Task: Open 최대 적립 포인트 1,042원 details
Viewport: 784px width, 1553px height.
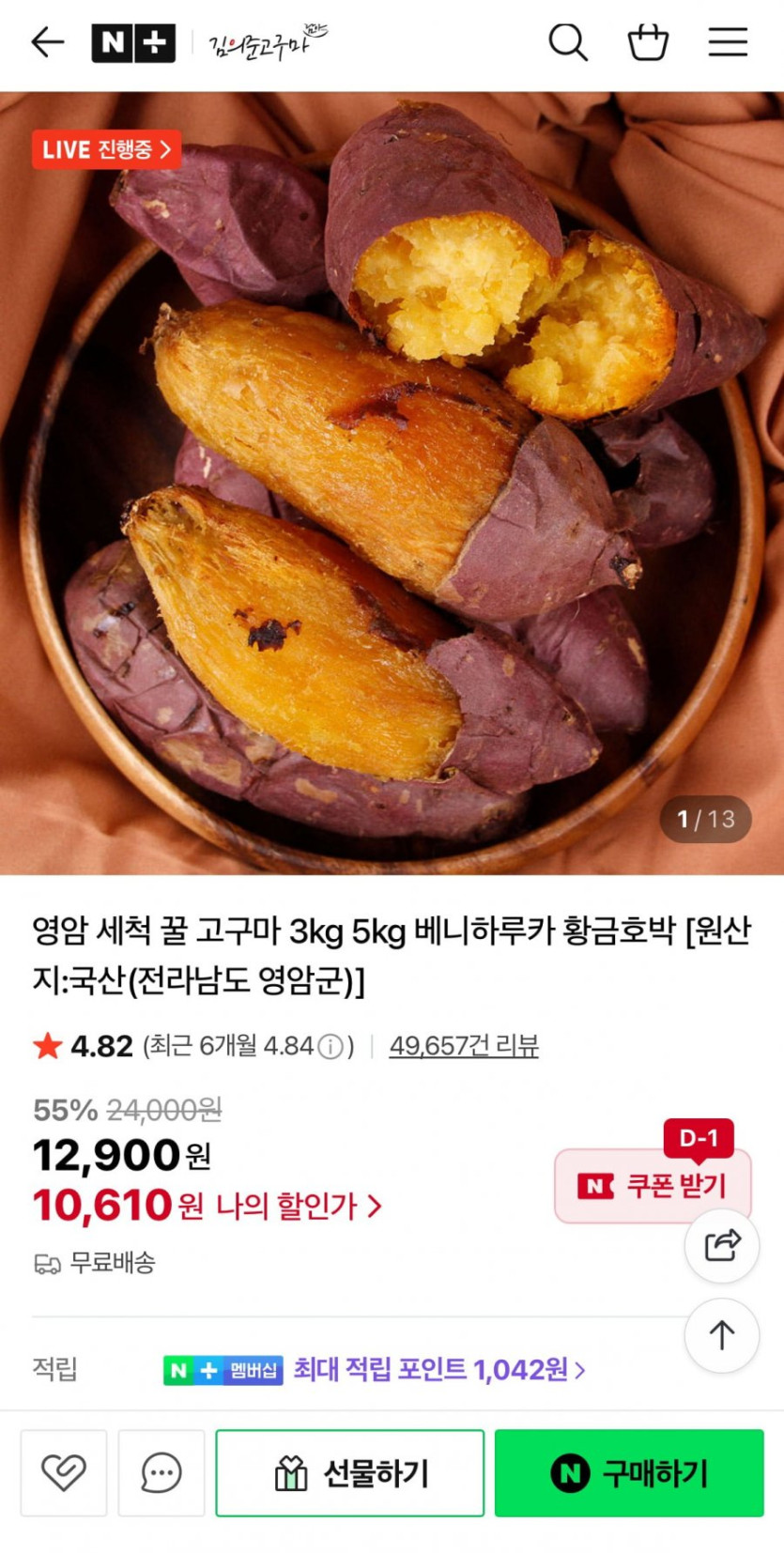Action: (438, 1370)
